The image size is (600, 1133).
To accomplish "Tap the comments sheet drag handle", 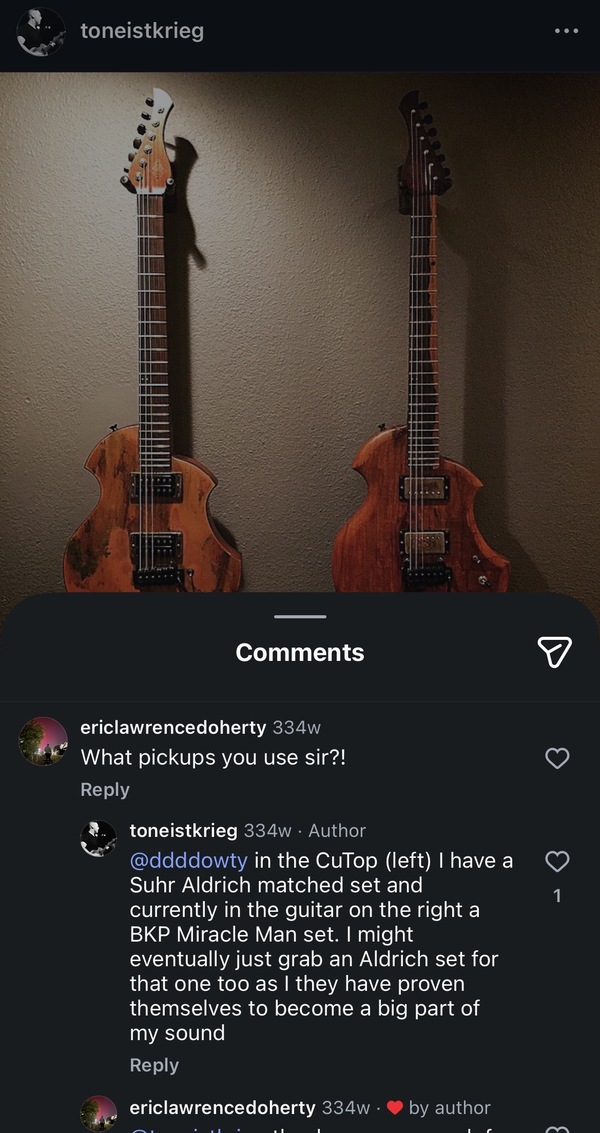I will [x=300, y=616].
